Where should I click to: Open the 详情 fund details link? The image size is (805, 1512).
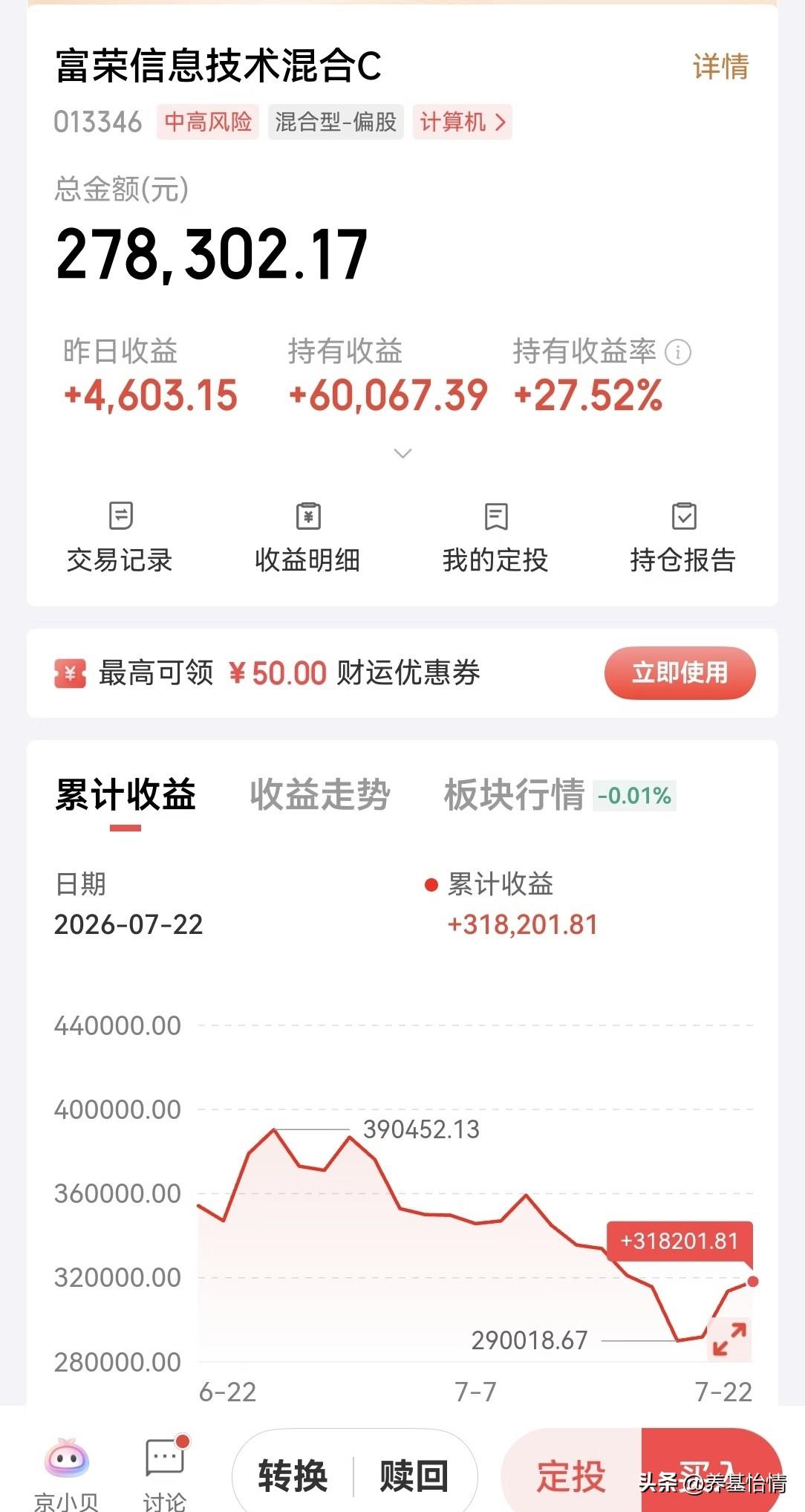click(x=720, y=66)
